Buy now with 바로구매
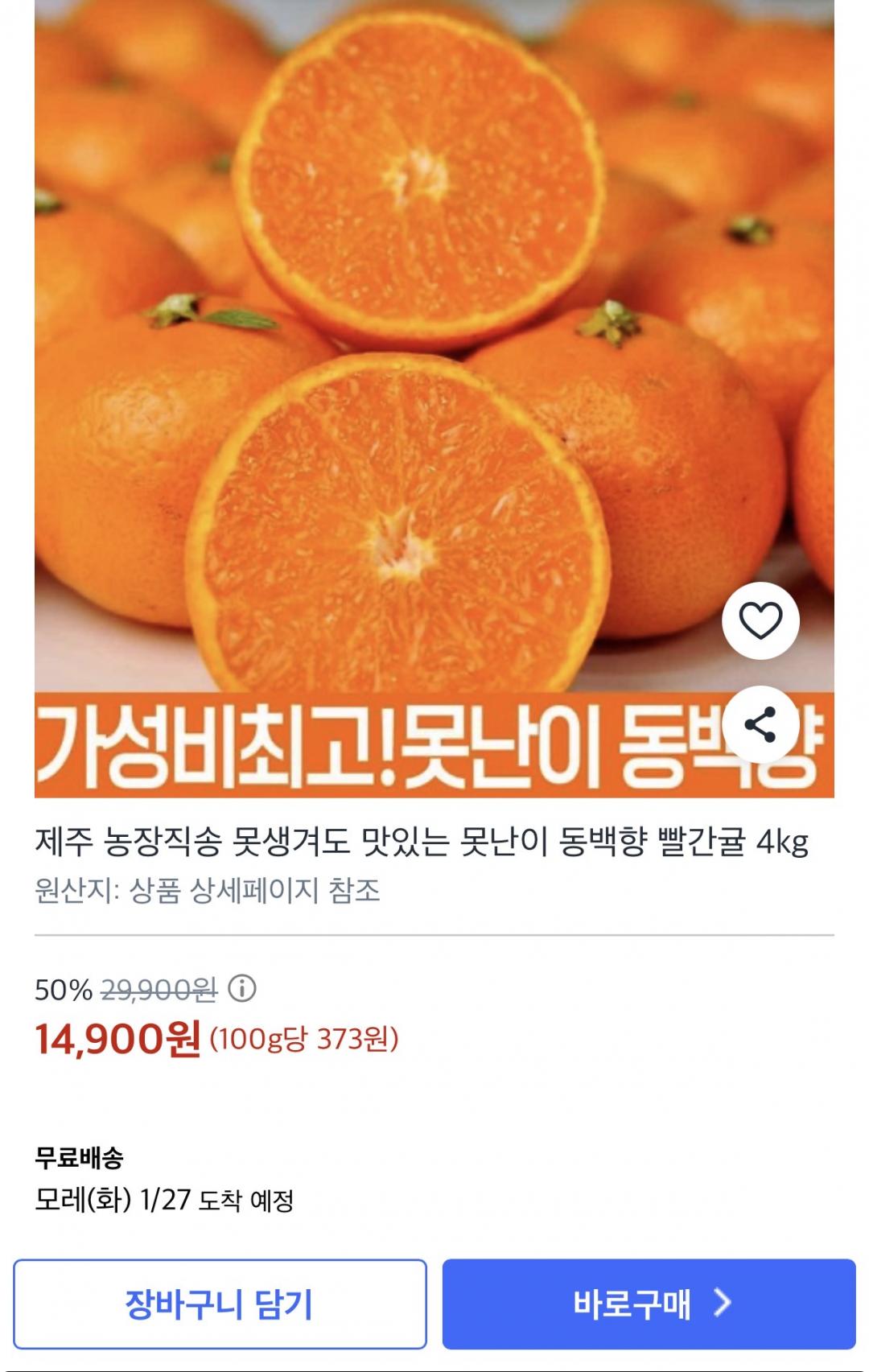Screen dimensions: 869x1372 [649, 1304]
